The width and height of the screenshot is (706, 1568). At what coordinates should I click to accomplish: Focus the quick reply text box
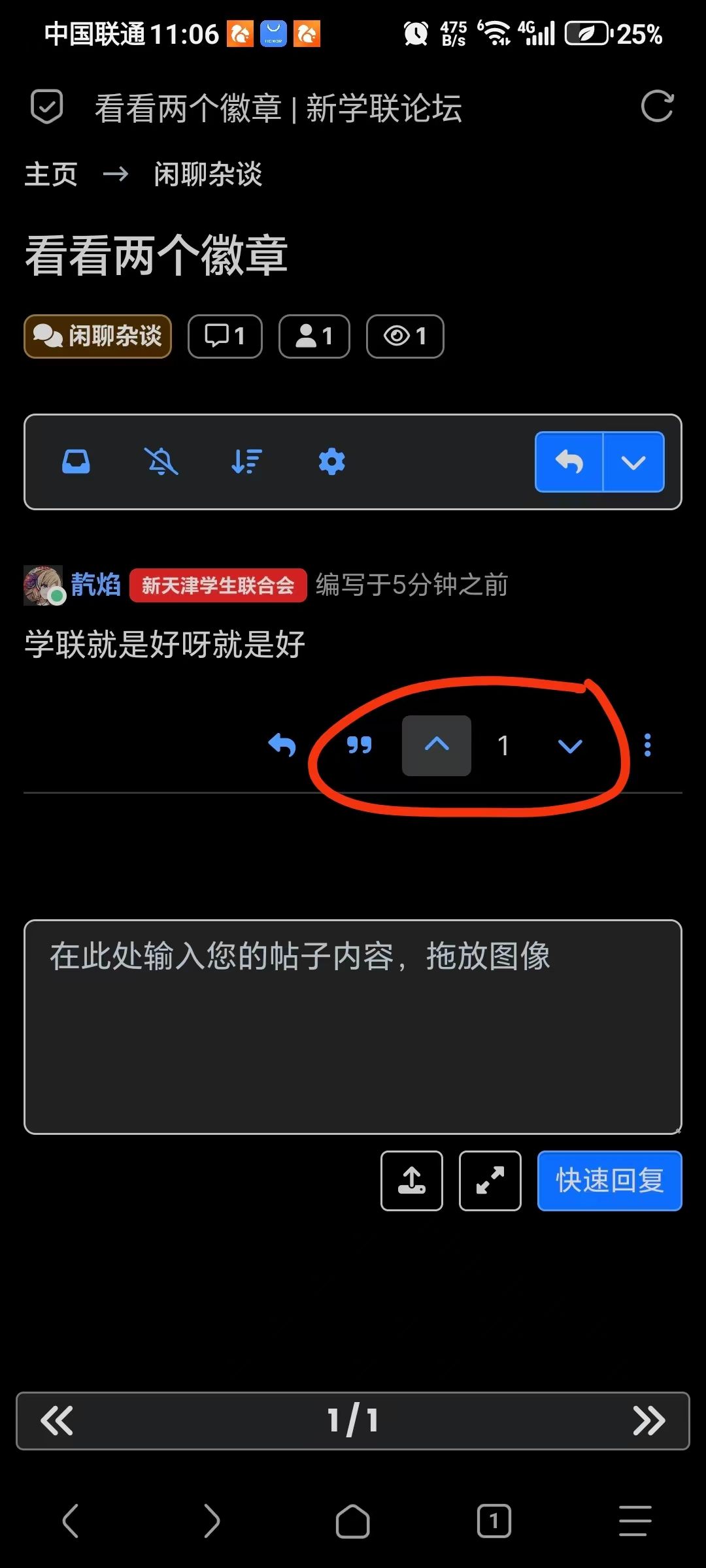coord(353,1026)
